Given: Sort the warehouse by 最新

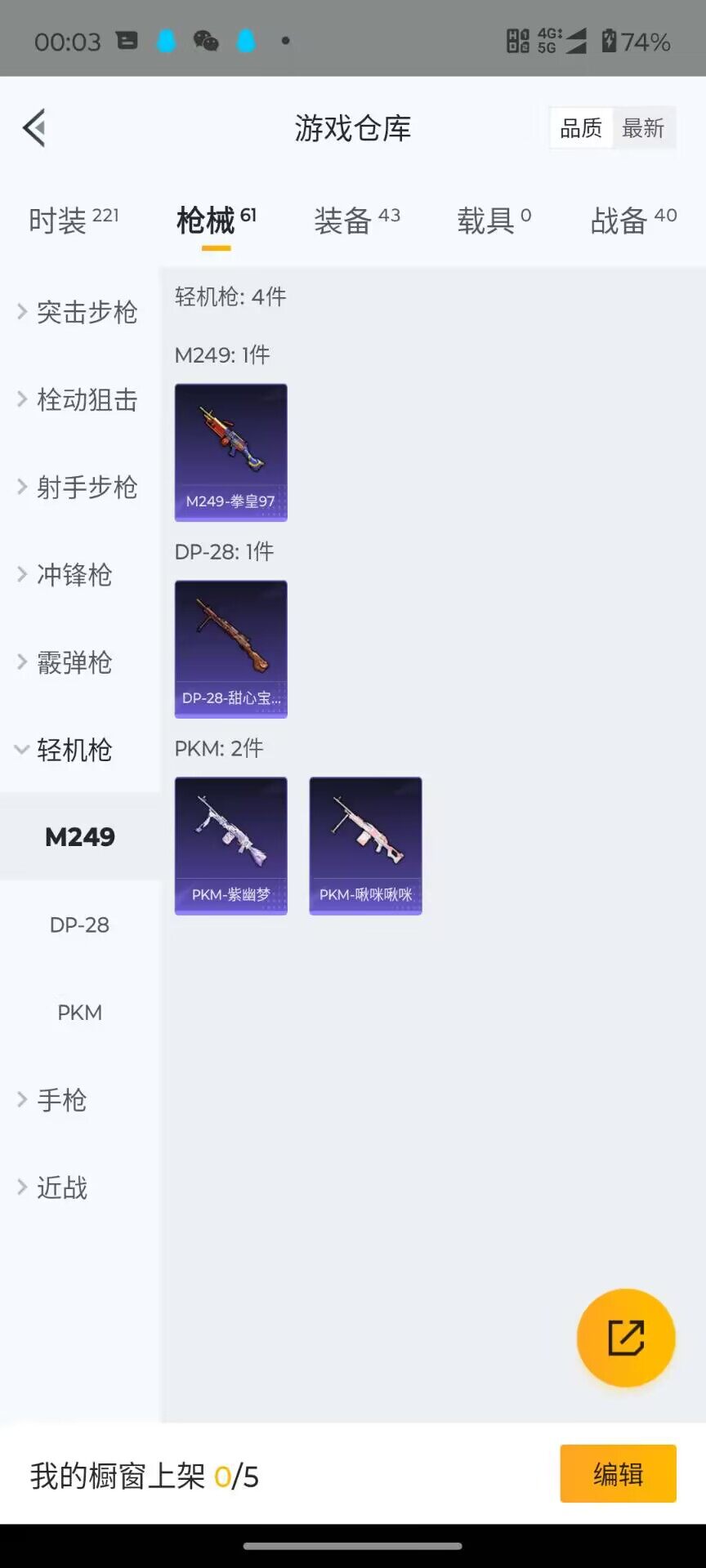Looking at the screenshot, I should point(643,128).
